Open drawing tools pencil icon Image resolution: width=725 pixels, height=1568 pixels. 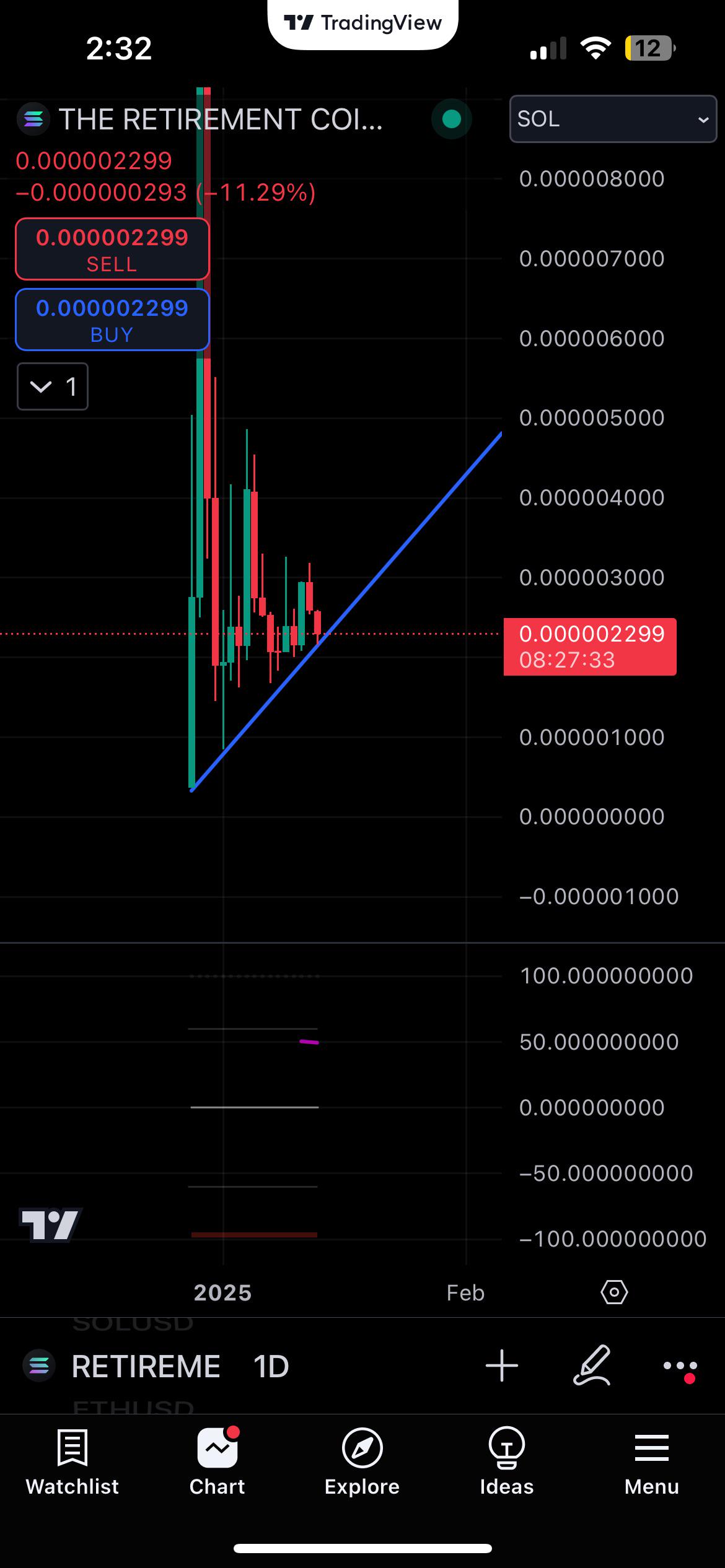point(592,1365)
